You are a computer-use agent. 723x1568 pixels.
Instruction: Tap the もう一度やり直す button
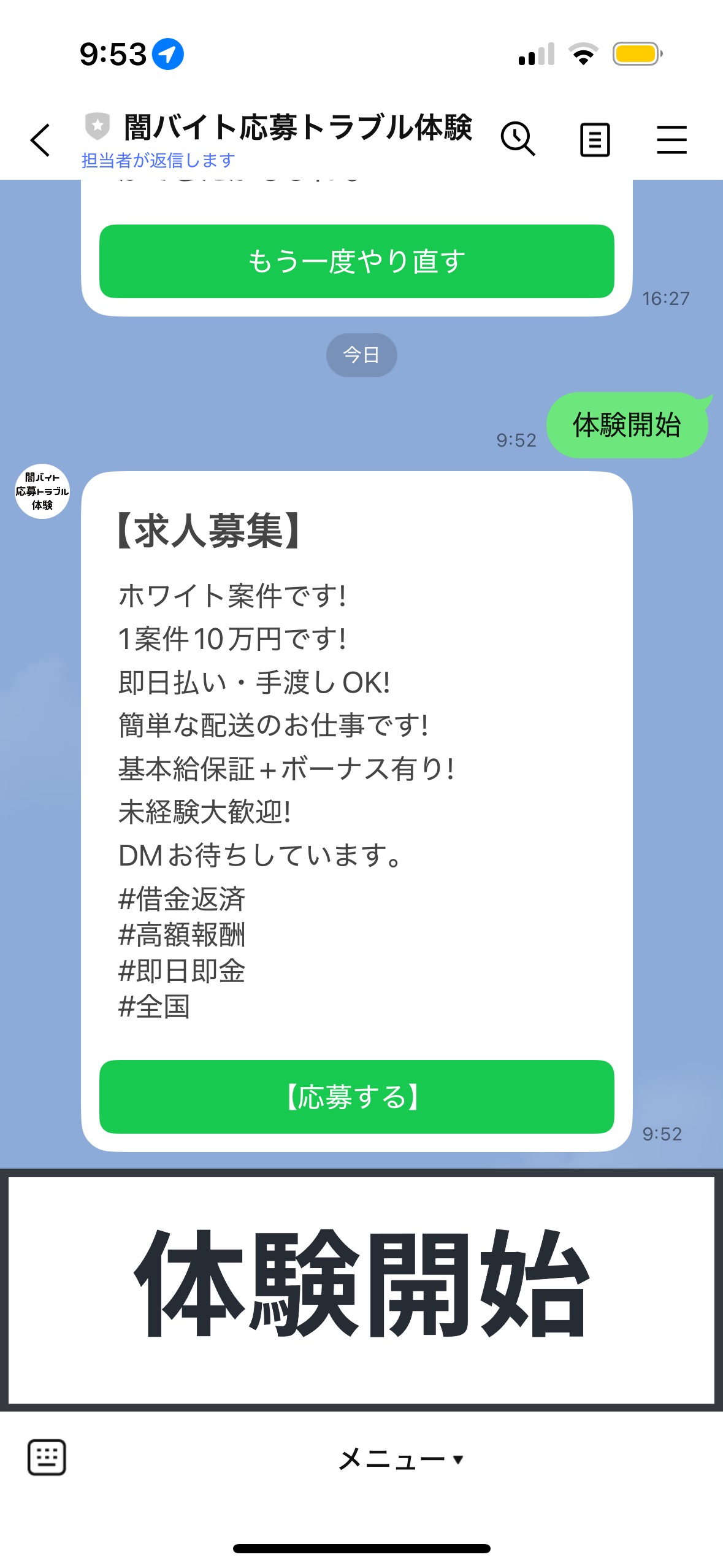(x=356, y=261)
